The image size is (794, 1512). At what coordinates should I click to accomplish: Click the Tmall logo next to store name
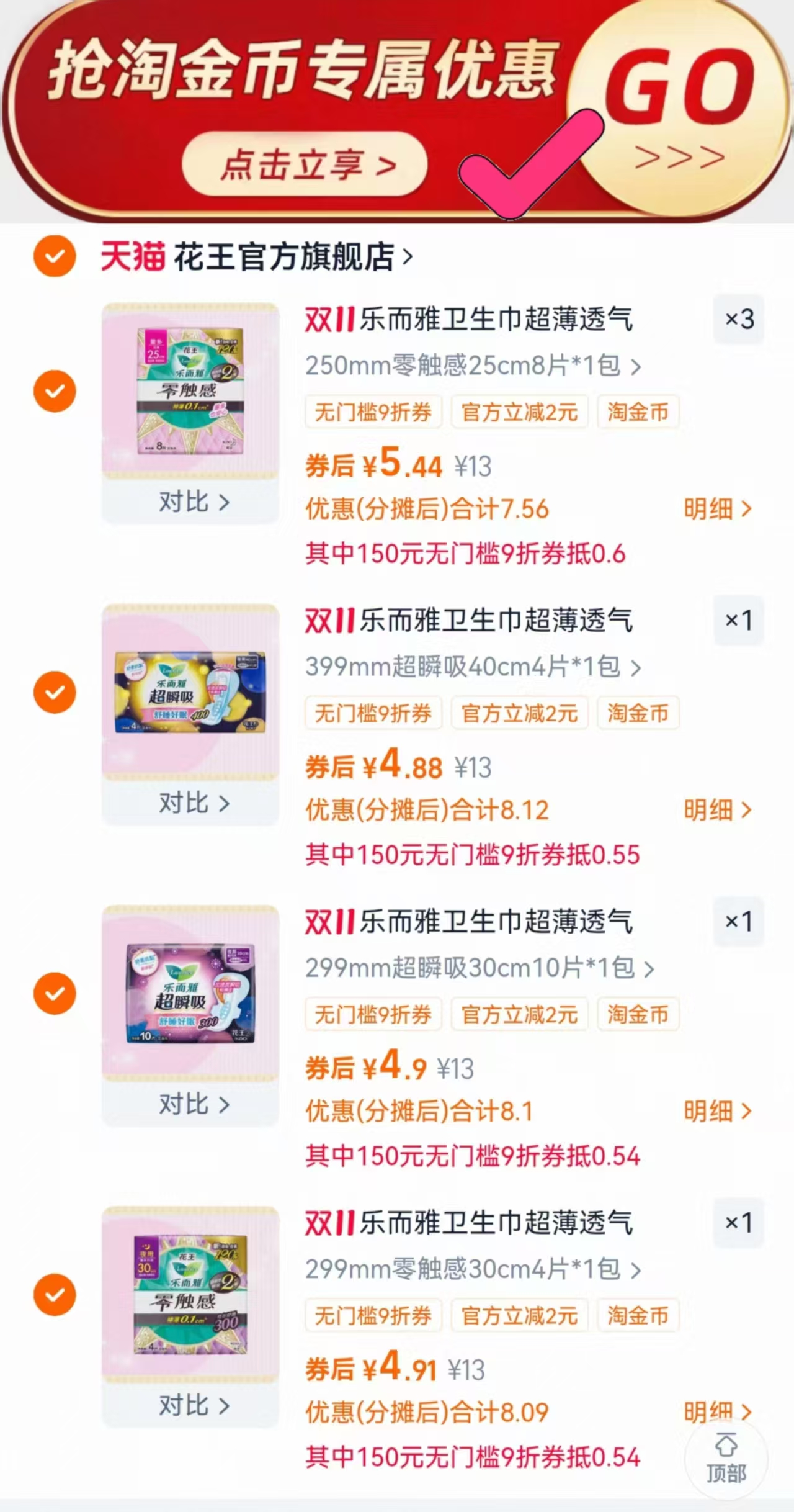133,257
